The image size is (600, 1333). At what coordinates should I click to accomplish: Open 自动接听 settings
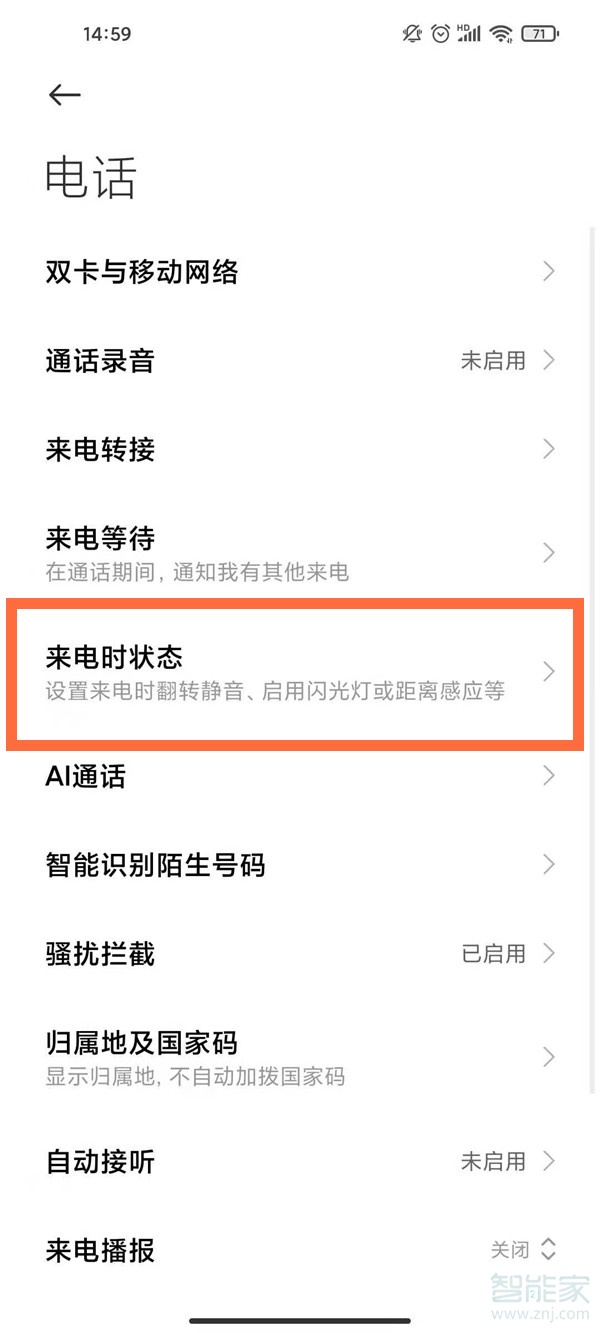300,1161
